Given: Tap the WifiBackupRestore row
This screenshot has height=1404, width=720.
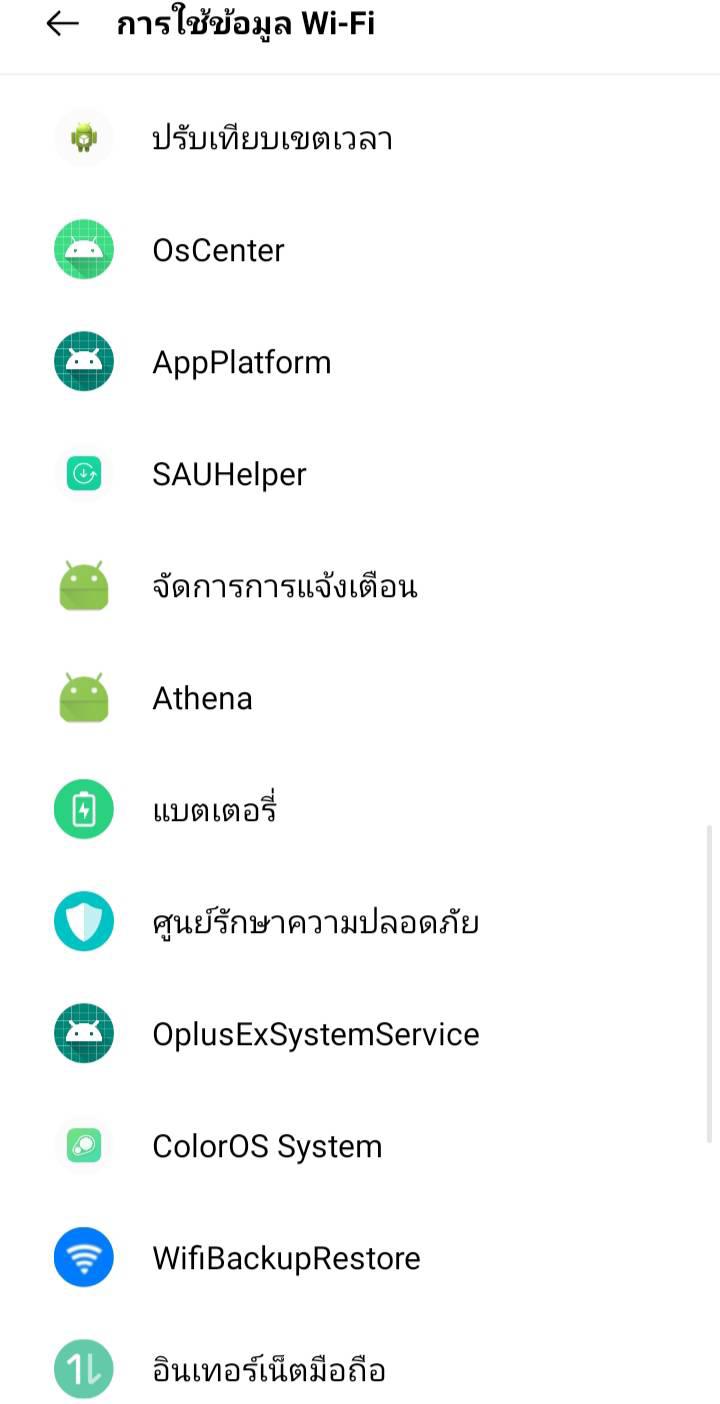Looking at the screenshot, I should [x=360, y=1258].
